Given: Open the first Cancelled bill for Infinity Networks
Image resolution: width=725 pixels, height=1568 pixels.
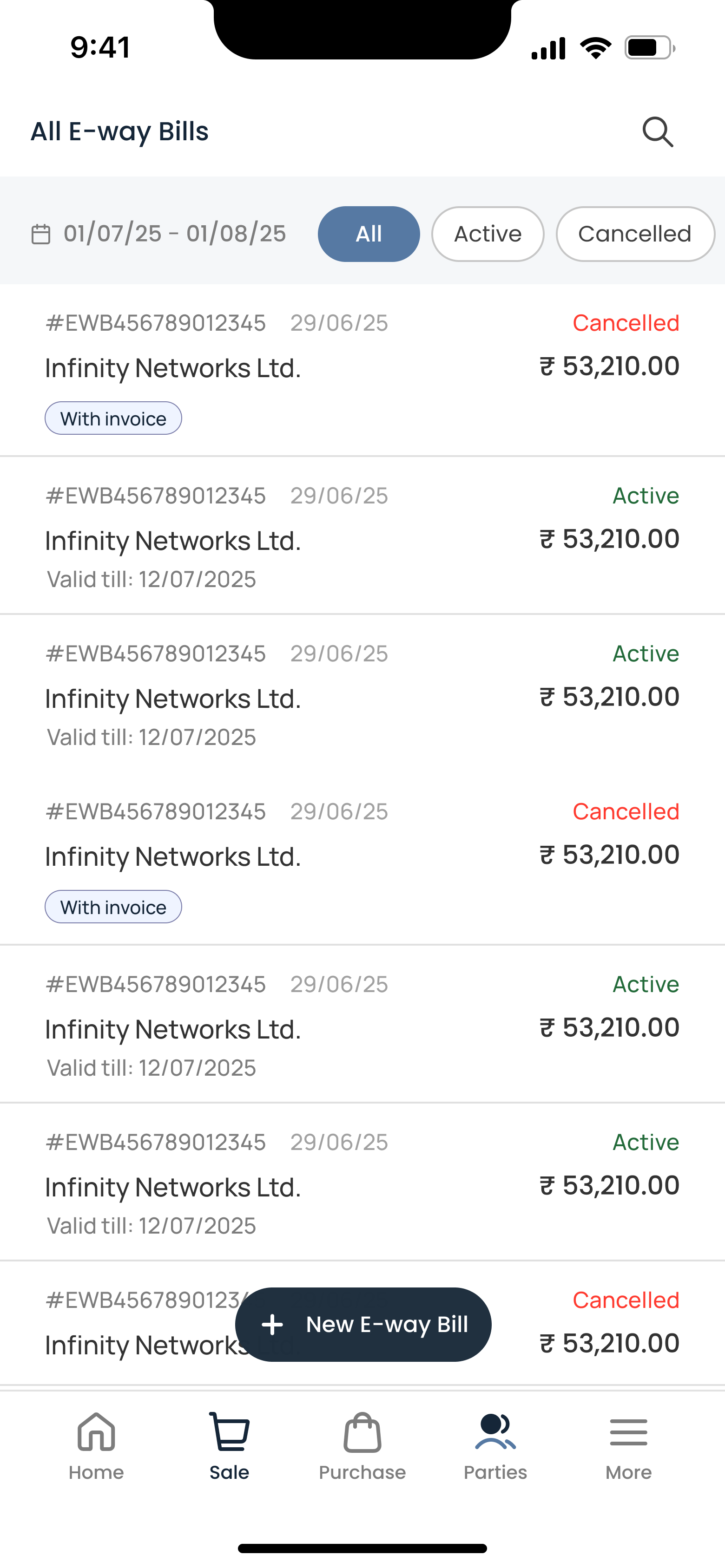Looking at the screenshot, I should pos(362,368).
